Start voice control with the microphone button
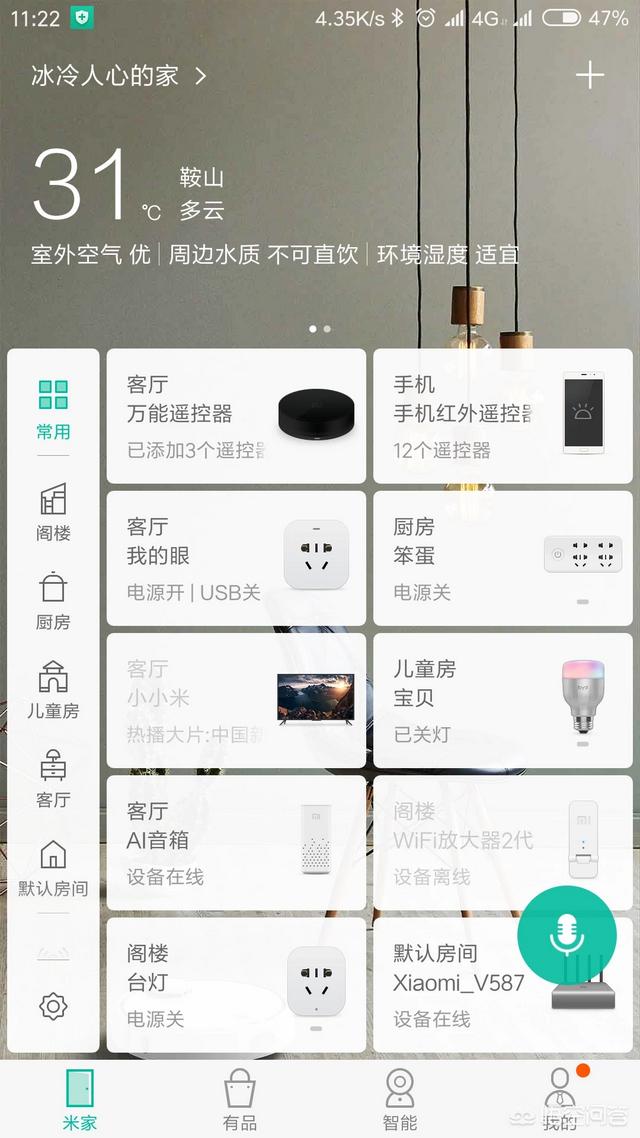 point(566,936)
